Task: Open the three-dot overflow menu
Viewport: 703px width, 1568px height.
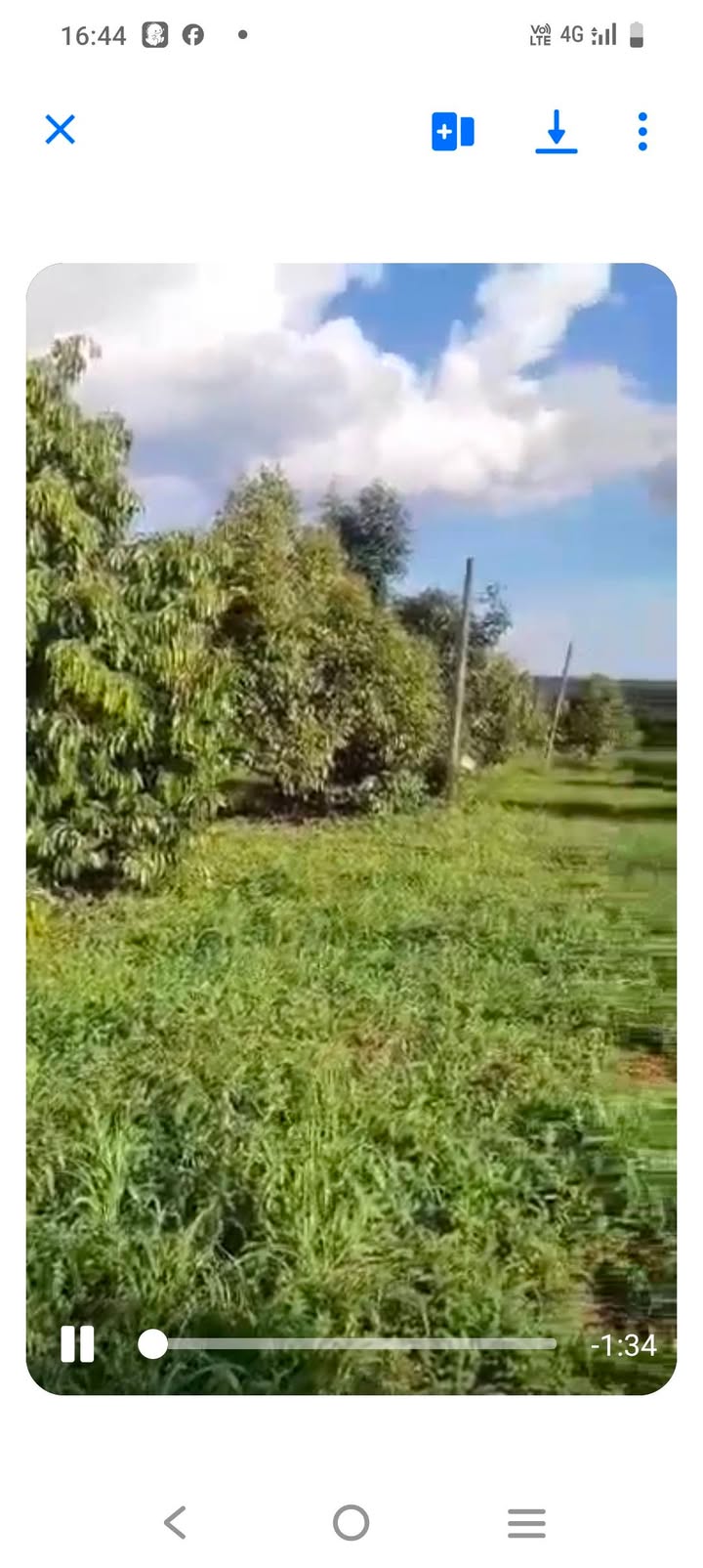Action: [641, 131]
